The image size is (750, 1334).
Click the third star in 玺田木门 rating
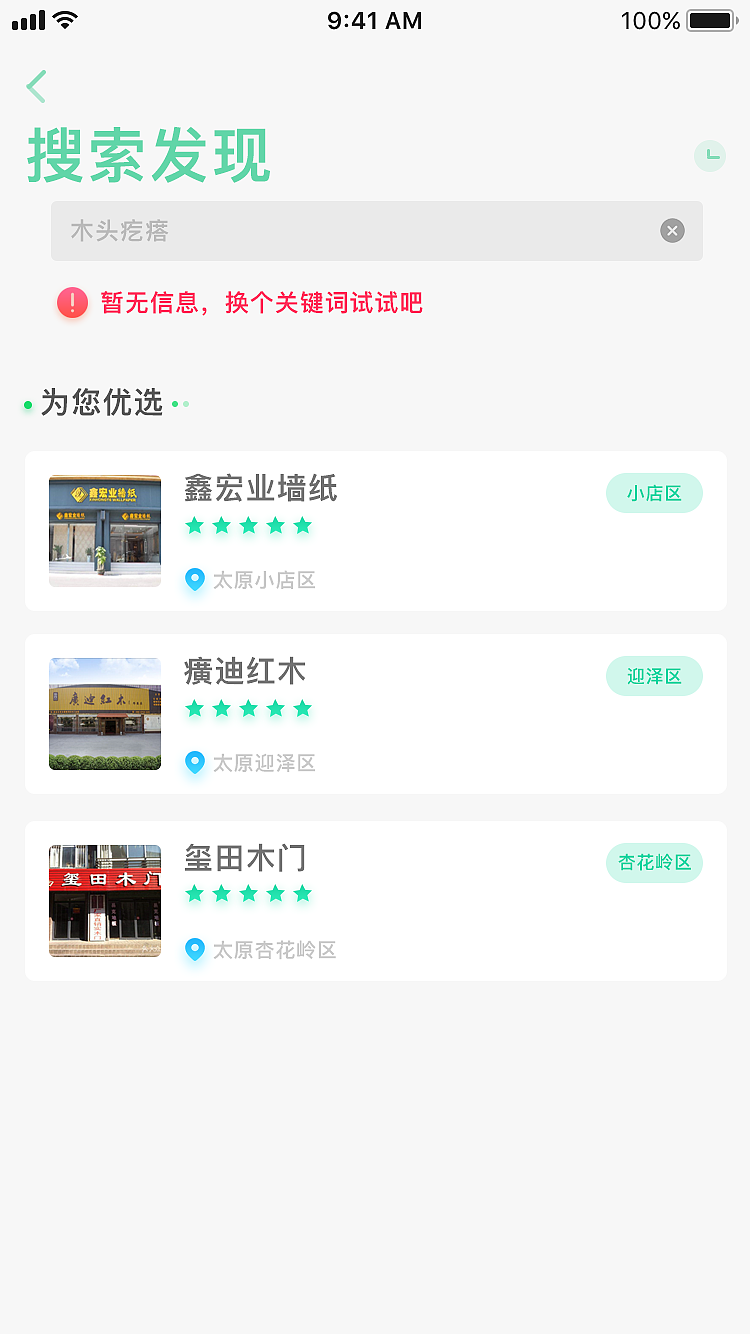click(x=249, y=893)
